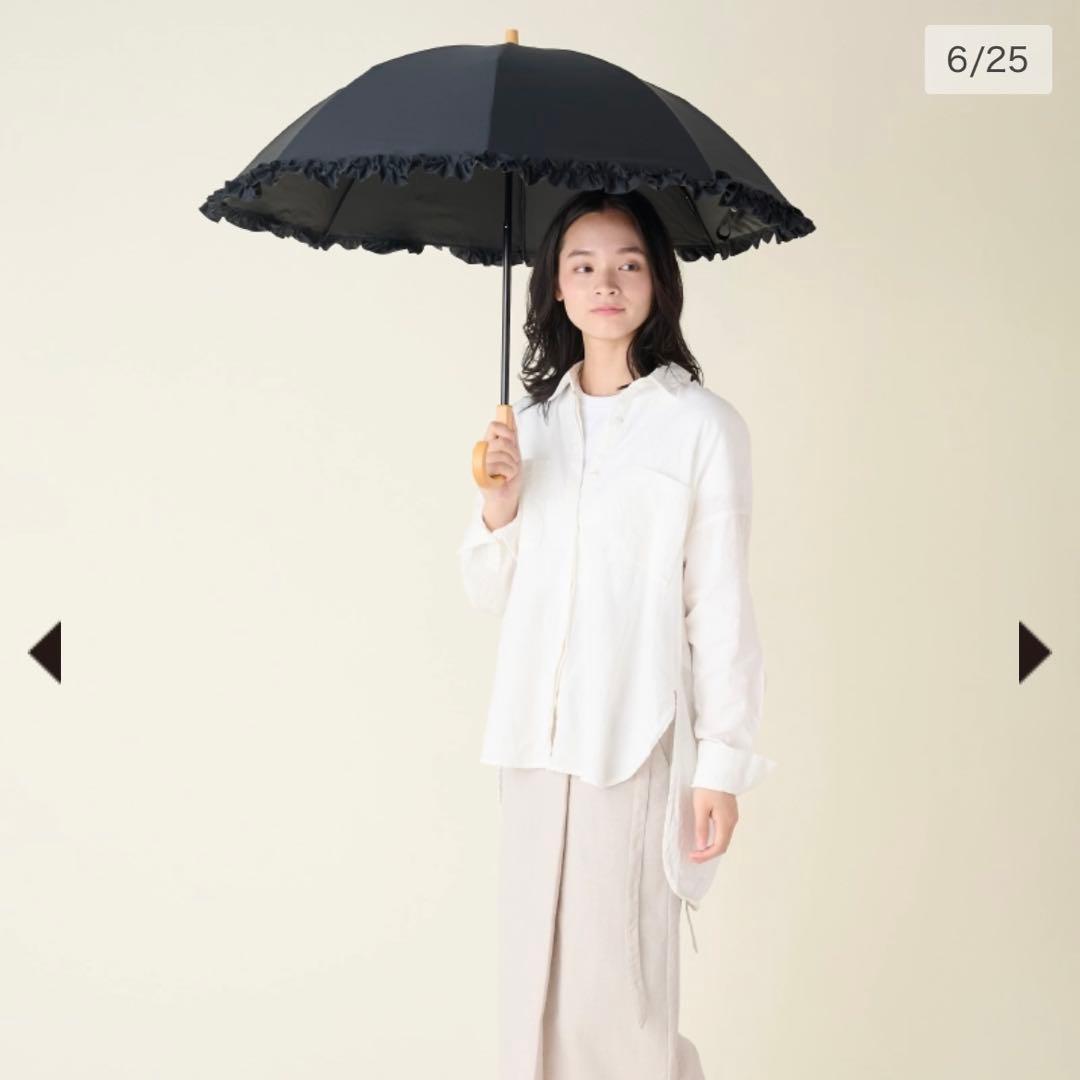Show the next product photo

tap(1034, 652)
